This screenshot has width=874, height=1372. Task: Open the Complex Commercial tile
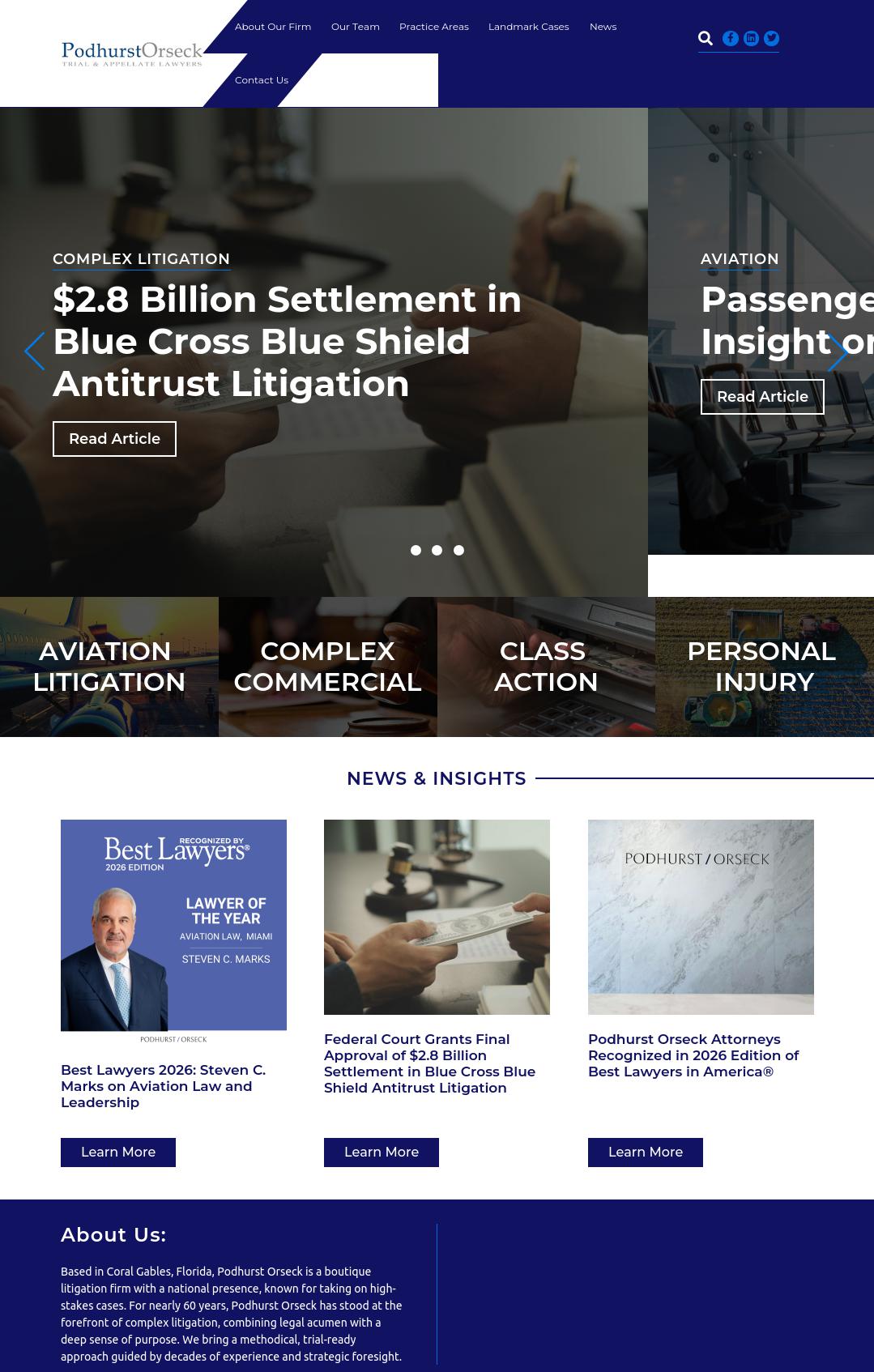pyautogui.click(x=327, y=667)
